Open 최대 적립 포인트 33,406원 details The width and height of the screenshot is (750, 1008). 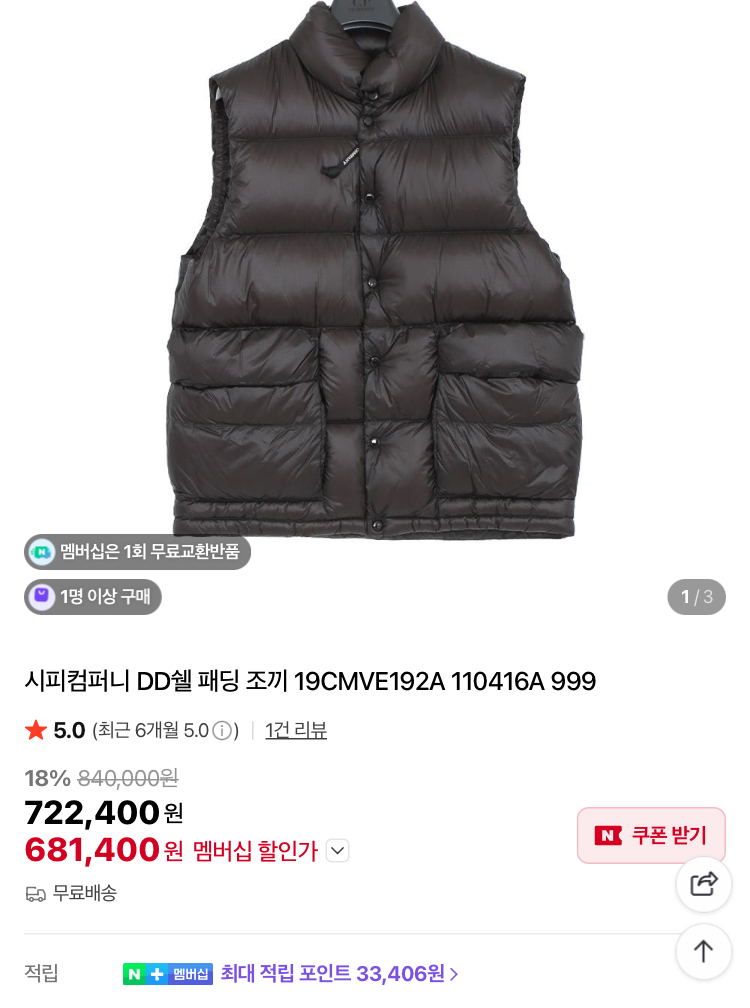pyautogui.click(x=339, y=973)
